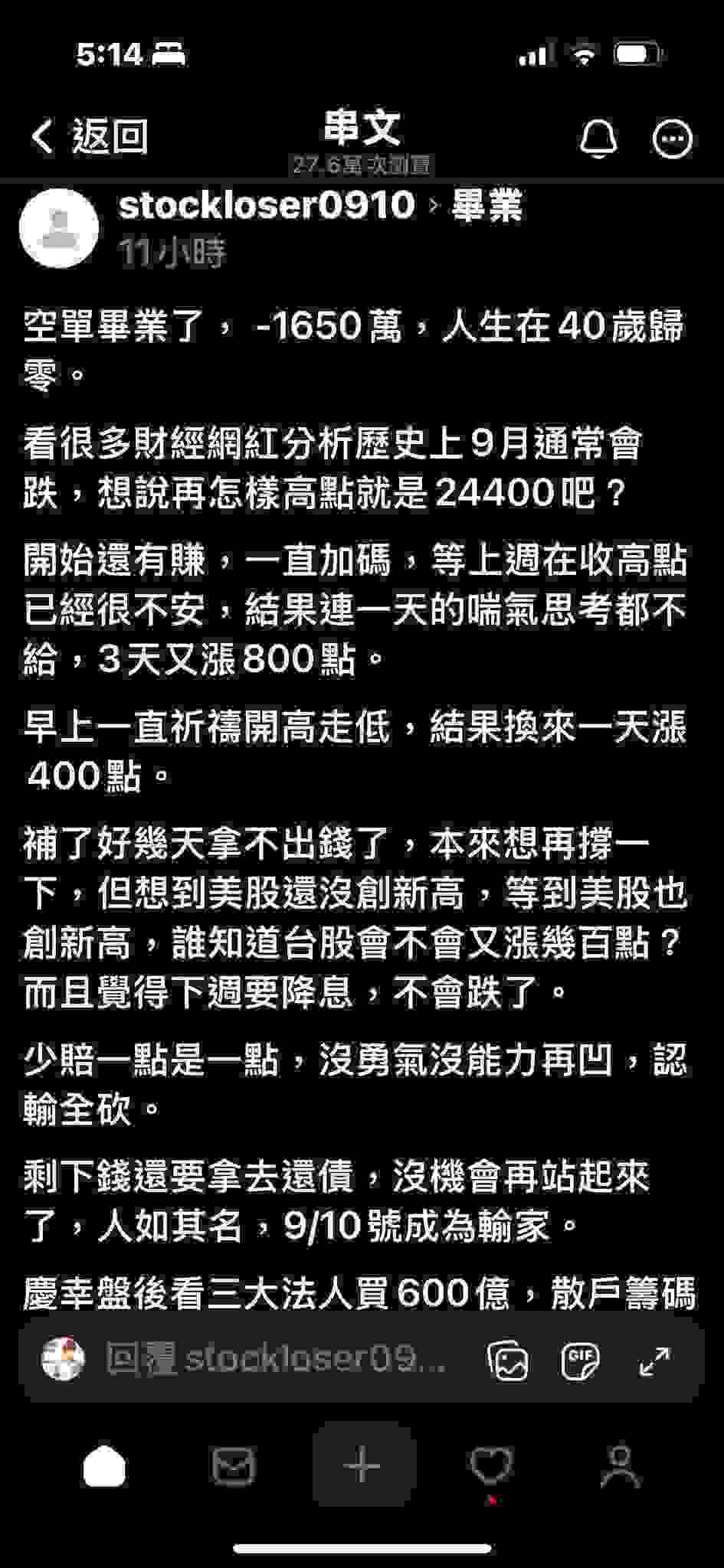Image resolution: width=724 pixels, height=1568 pixels.
Task: Switch to the Profile tab
Action: click(621, 1466)
